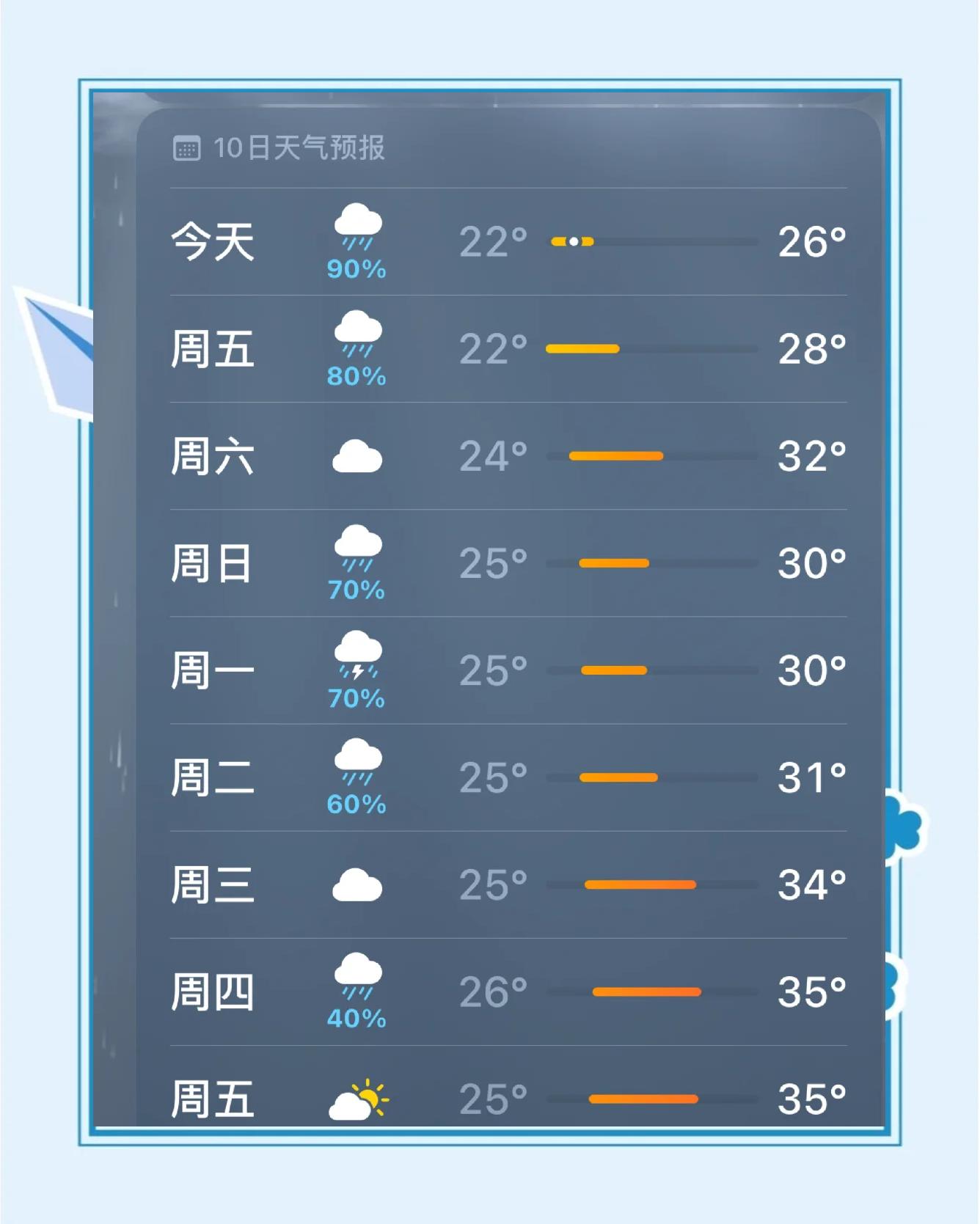
Task: Tap today's temperature range bar with dot
Action: pyautogui.click(x=653, y=241)
